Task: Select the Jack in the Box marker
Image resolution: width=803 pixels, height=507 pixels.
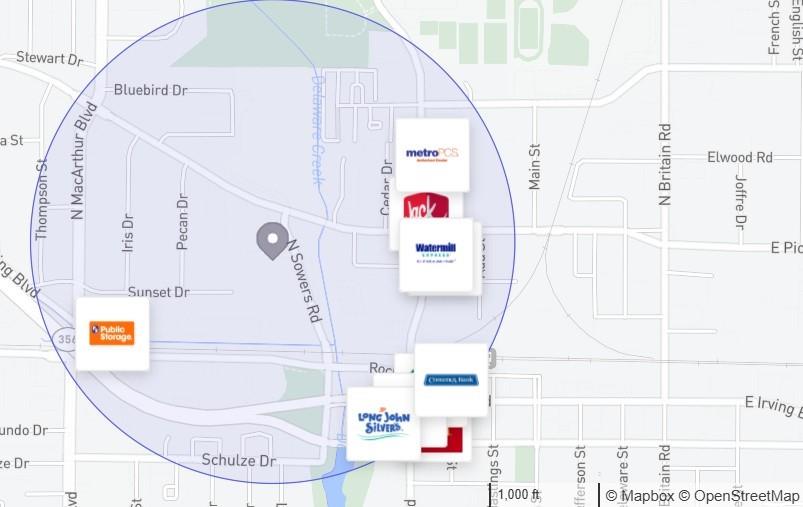Action: pos(427,205)
